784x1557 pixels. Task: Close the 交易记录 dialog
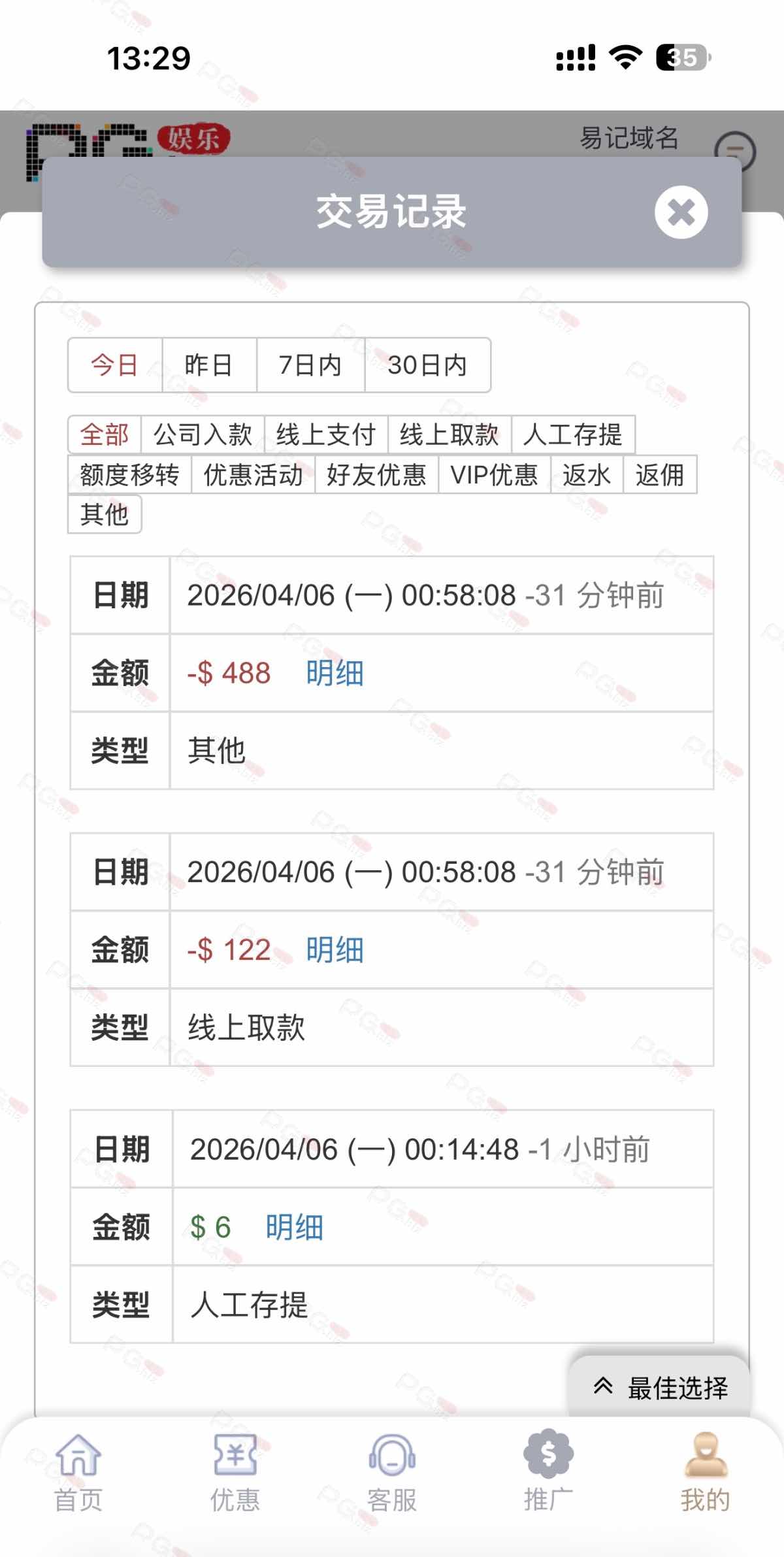coord(681,212)
